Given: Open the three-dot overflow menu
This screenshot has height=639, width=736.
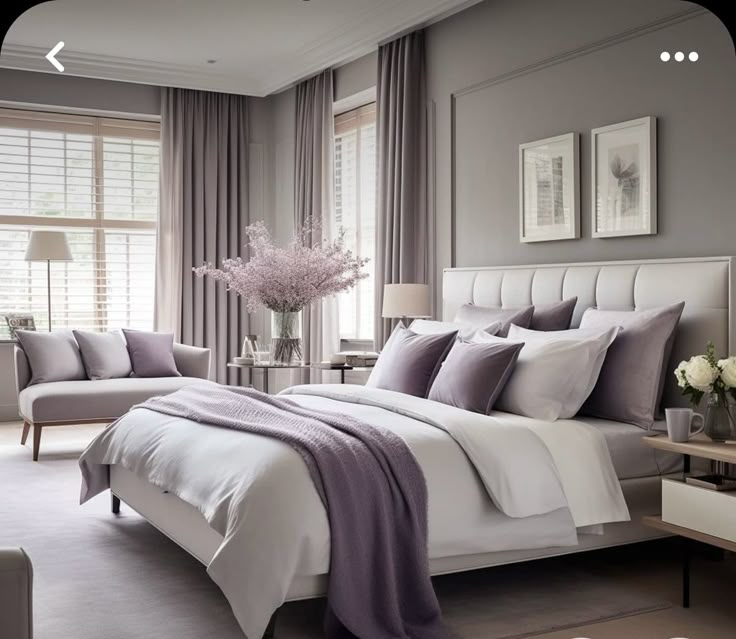Looking at the screenshot, I should (x=679, y=57).
